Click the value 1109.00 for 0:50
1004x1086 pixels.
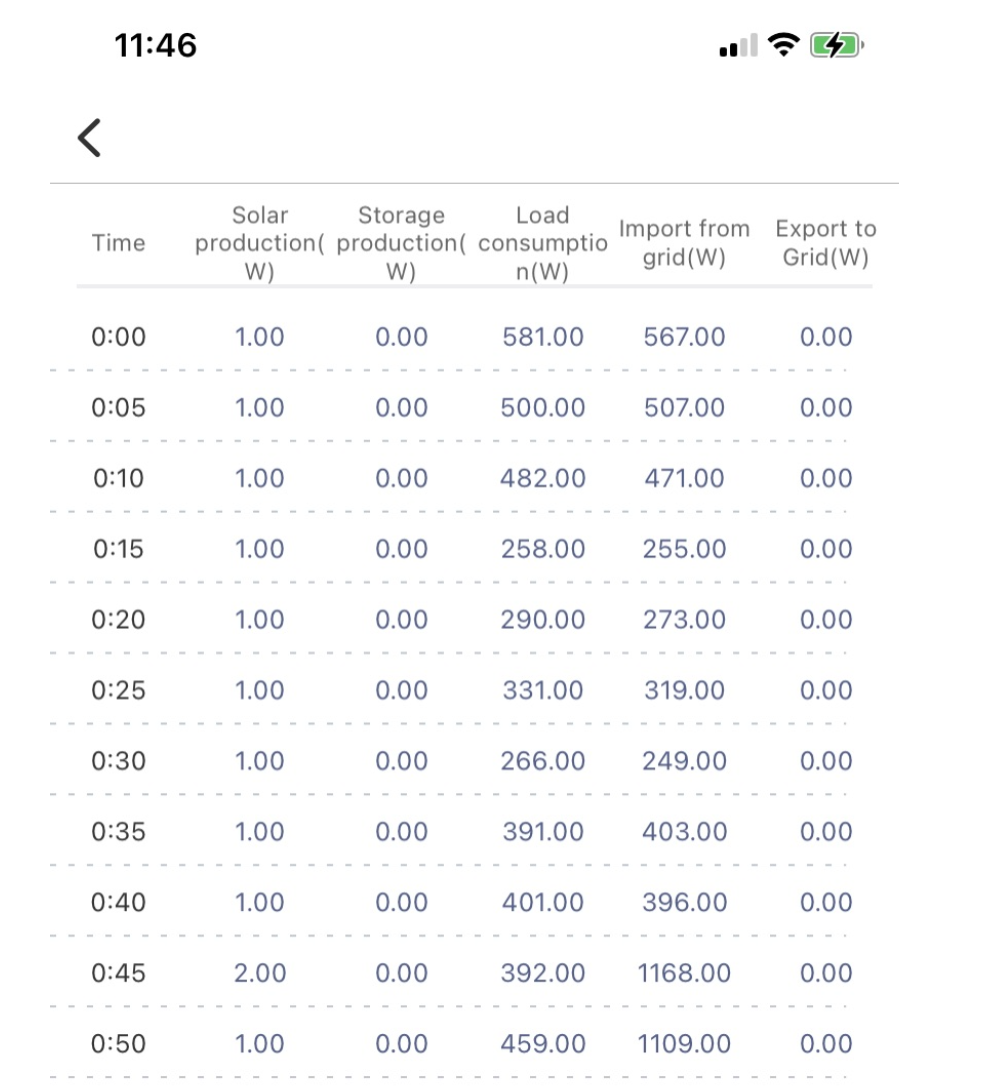click(x=685, y=1043)
